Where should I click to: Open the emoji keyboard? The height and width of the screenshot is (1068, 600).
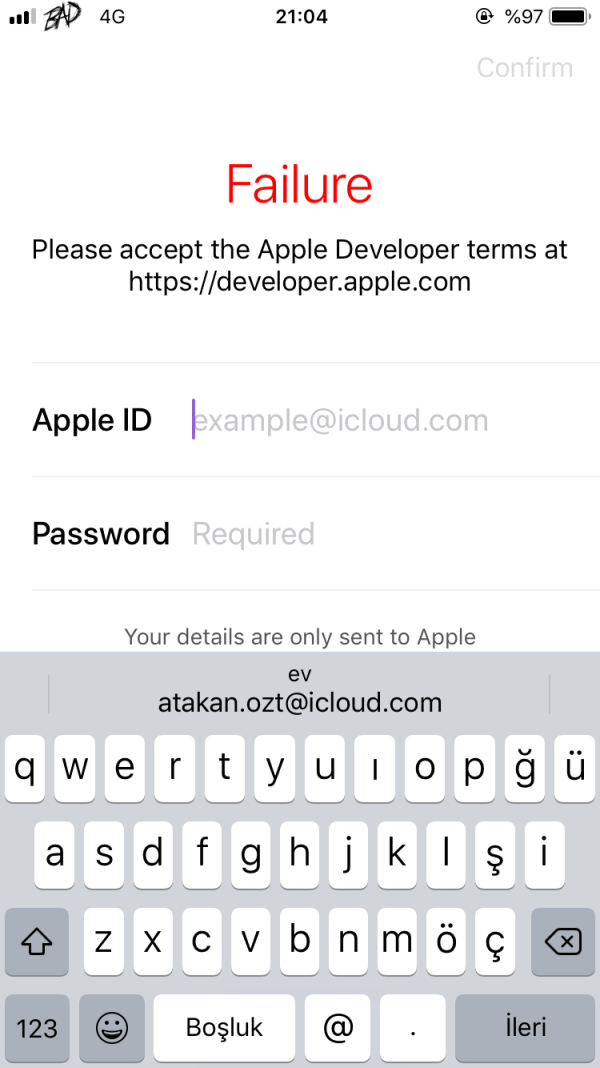[x=112, y=1027]
